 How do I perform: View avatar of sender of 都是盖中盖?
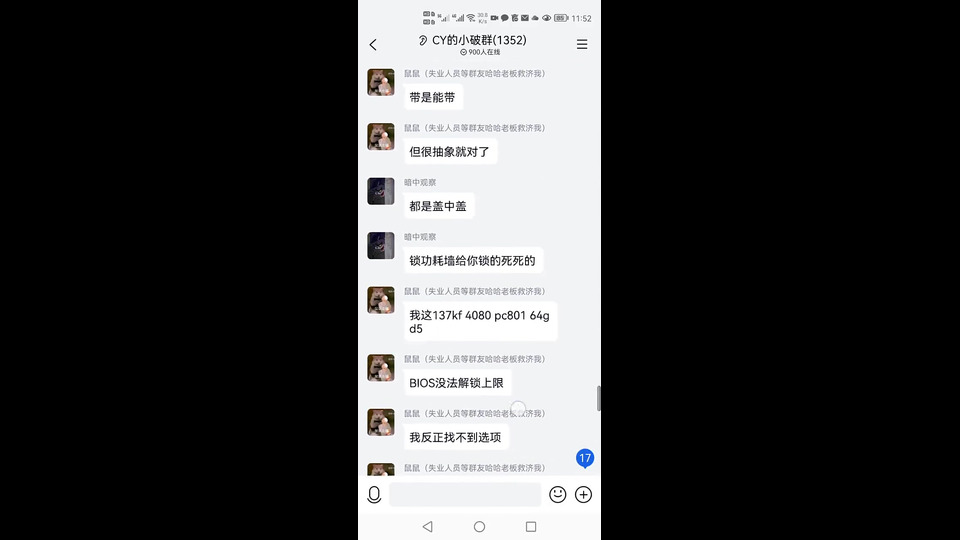[380, 191]
